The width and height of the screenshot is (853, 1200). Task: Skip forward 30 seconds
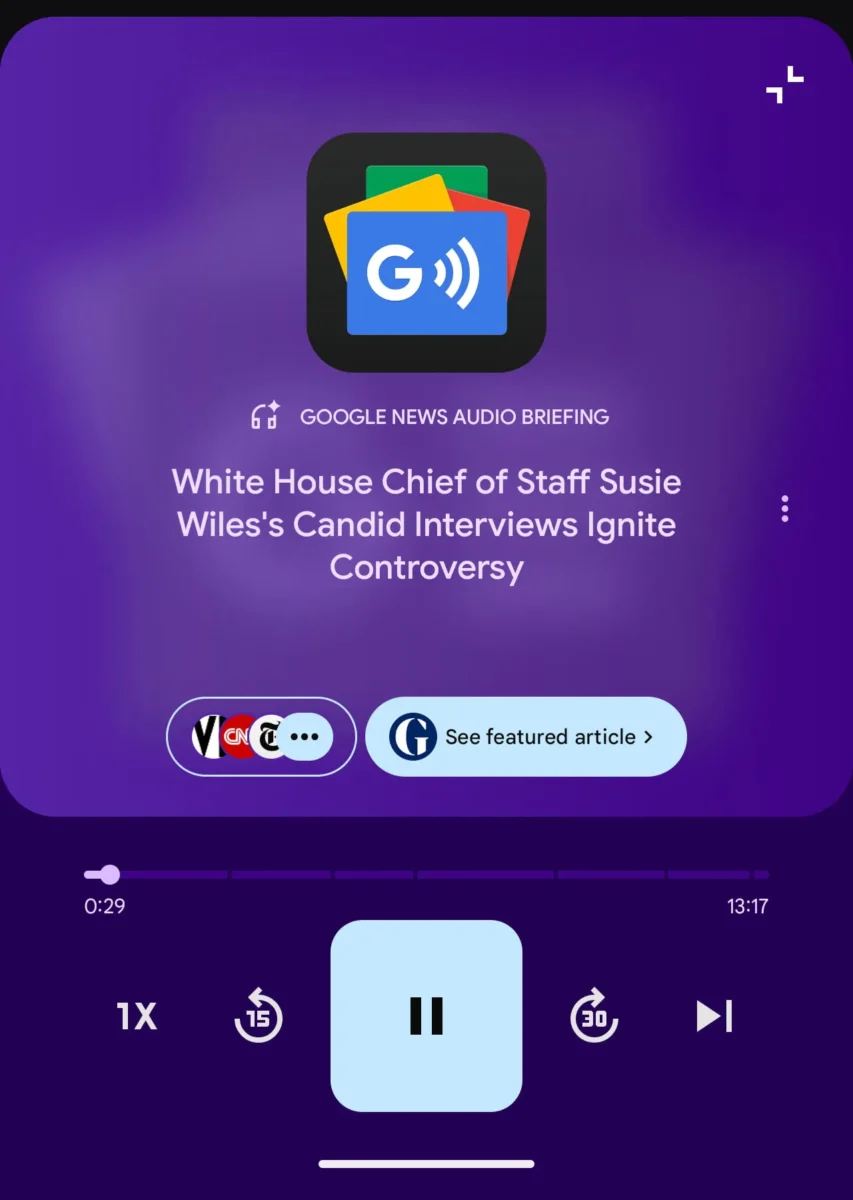coord(594,1016)
